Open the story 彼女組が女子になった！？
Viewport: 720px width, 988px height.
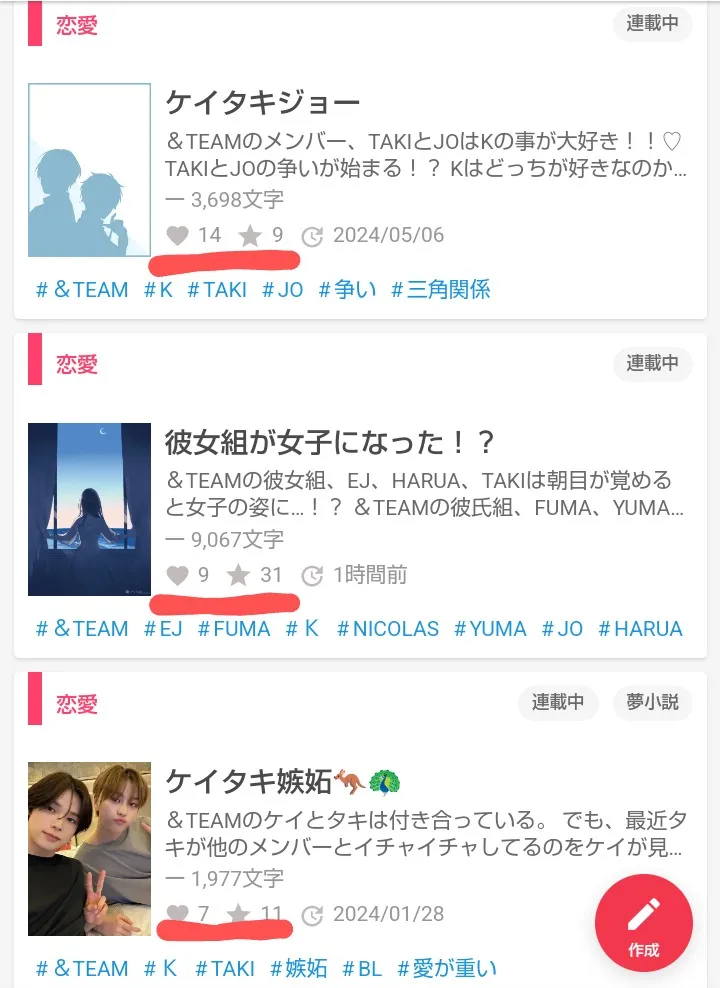point(330,442)
